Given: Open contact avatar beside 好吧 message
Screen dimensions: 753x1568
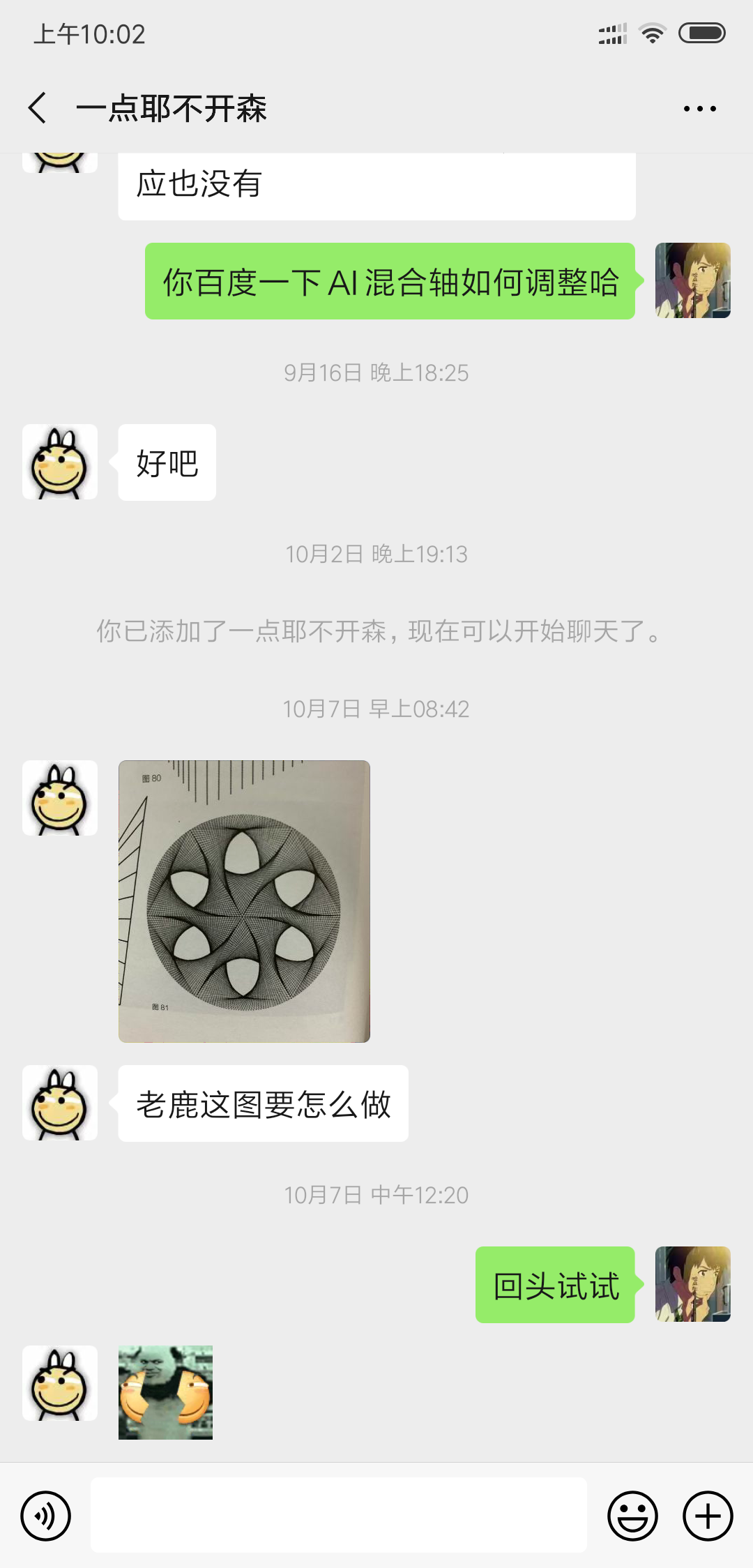Looking at the screenshot, I should (x=60, y=462).
